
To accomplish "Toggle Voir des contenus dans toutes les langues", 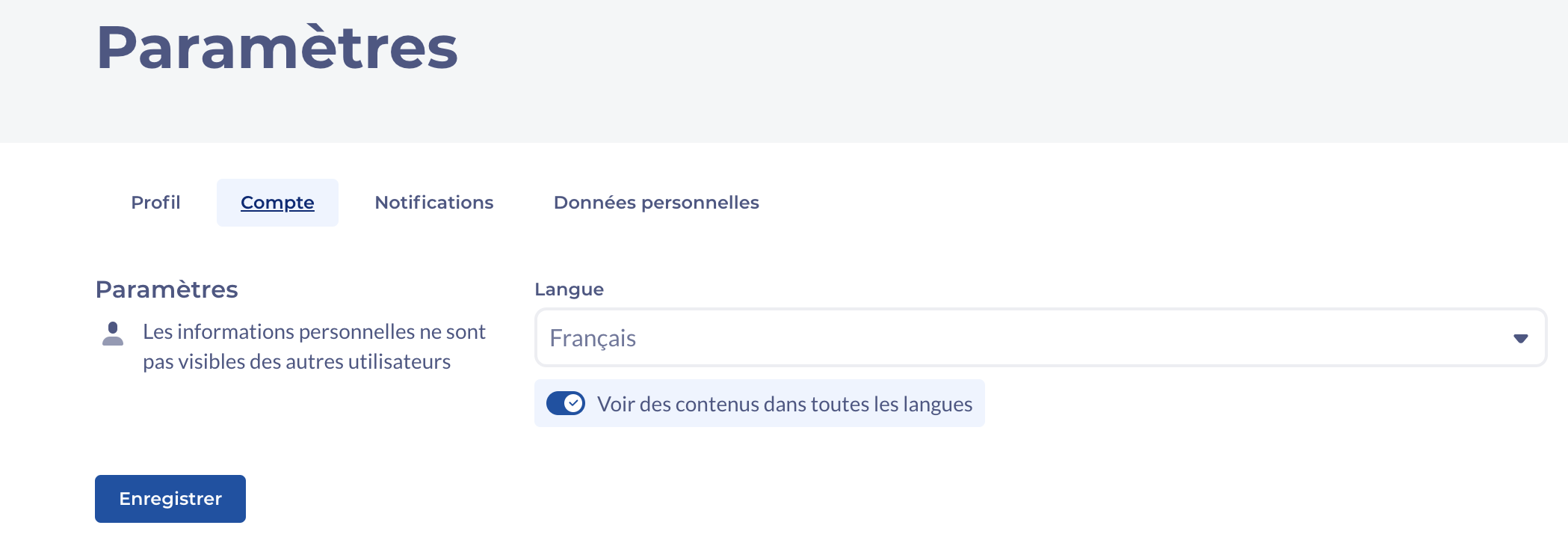I will click(x=566, y=404).
